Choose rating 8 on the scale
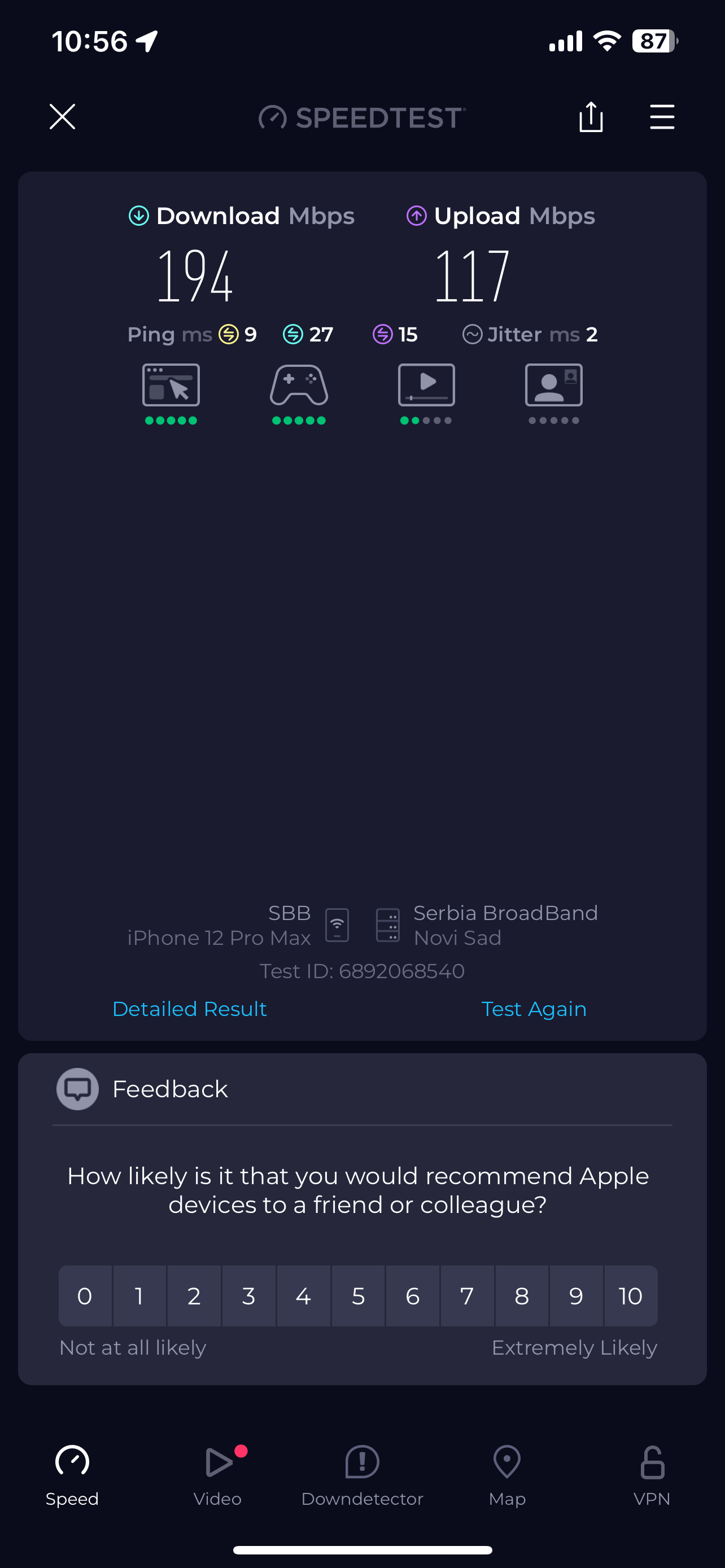This screenshot has height=1568, width=725. coord(522,1296)
